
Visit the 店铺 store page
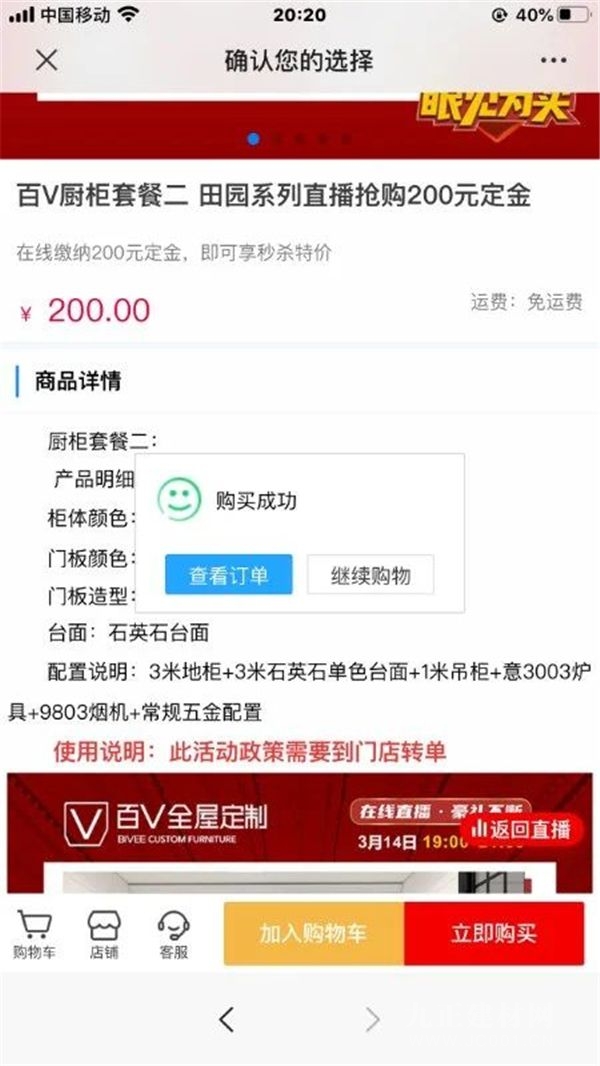104,934
